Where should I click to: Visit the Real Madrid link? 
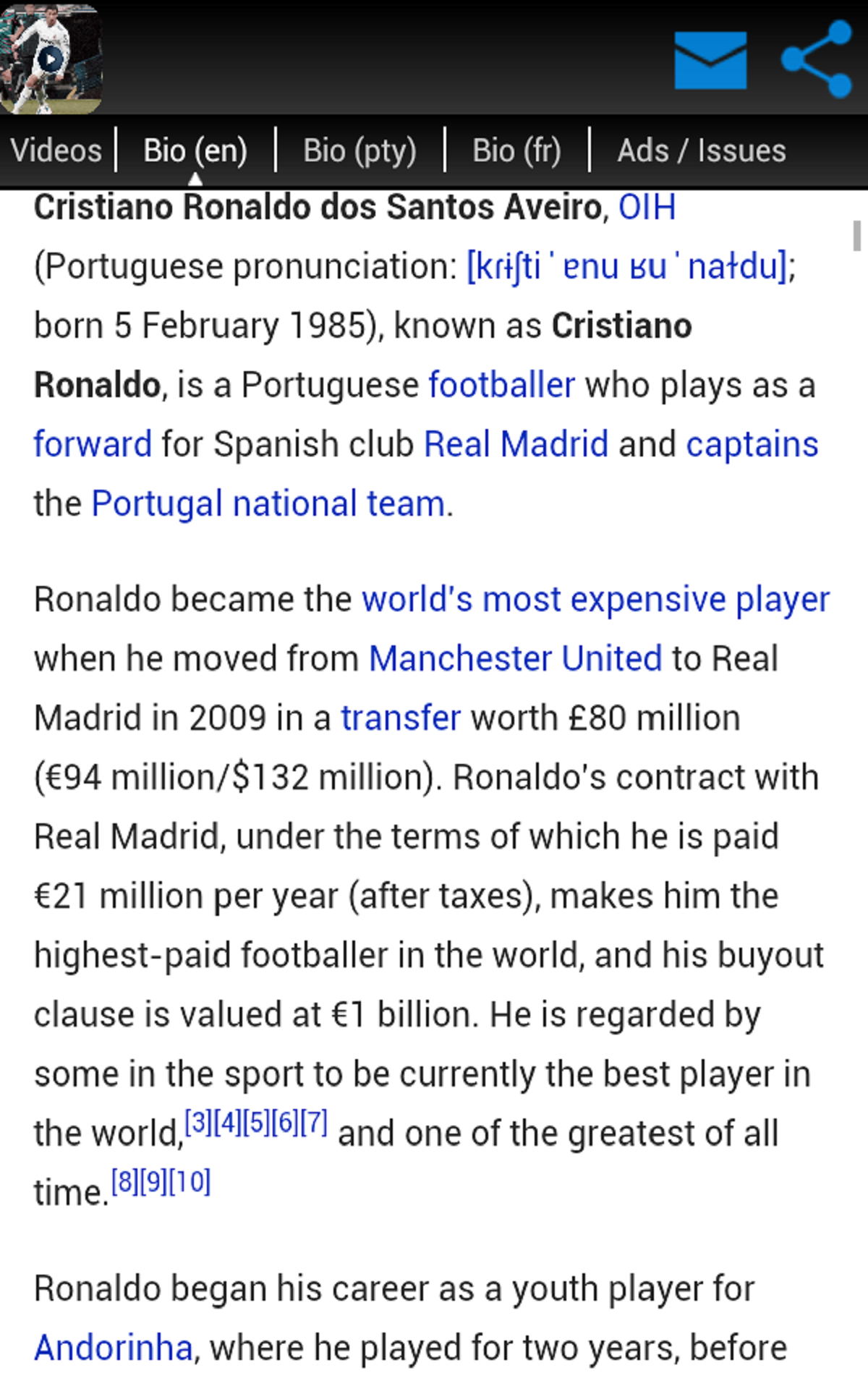[x=516, y=444]
